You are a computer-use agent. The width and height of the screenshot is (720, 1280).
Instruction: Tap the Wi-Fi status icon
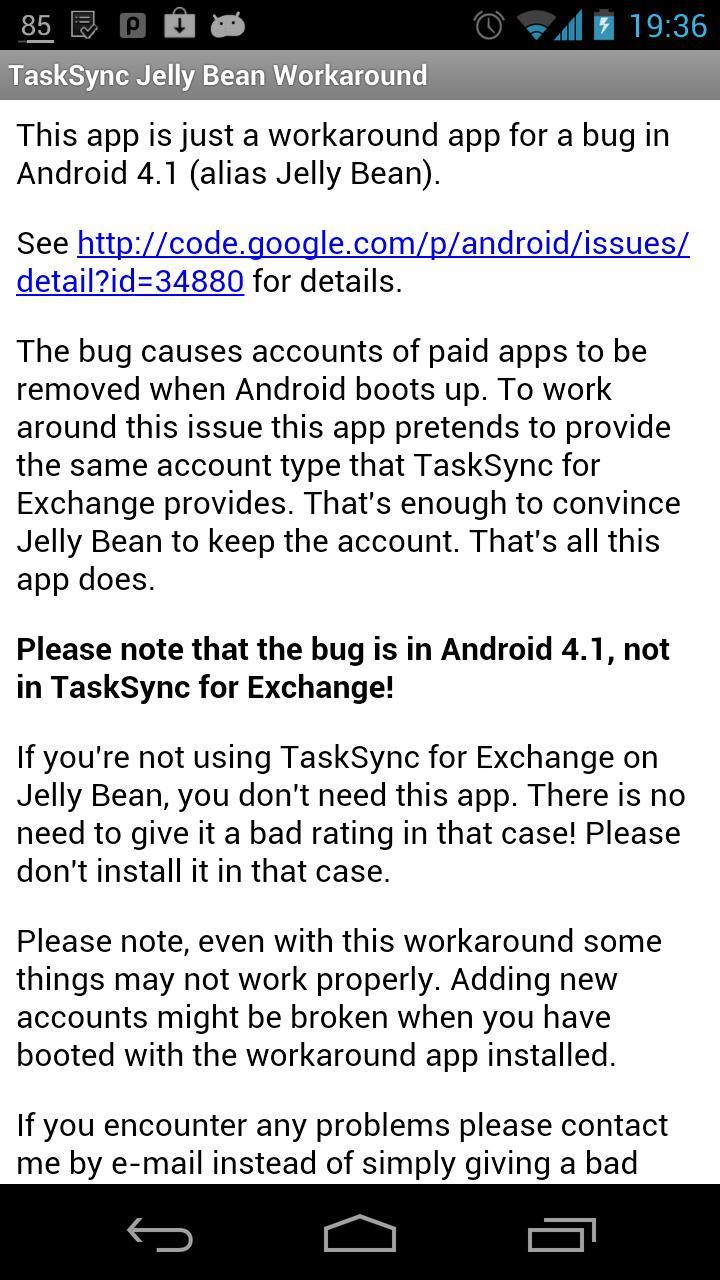tap(535, 22)
